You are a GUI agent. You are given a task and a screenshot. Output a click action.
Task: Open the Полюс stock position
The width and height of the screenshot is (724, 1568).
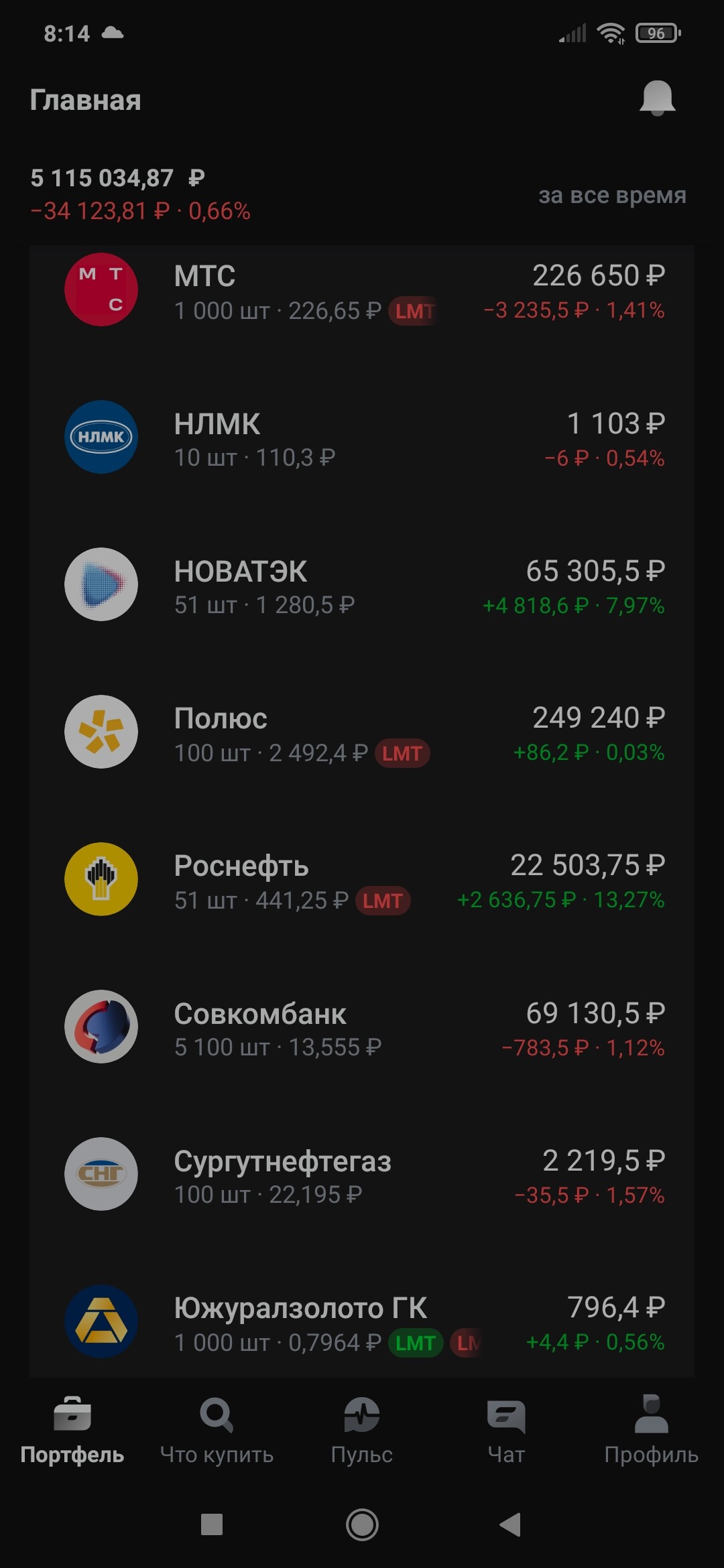362,734
